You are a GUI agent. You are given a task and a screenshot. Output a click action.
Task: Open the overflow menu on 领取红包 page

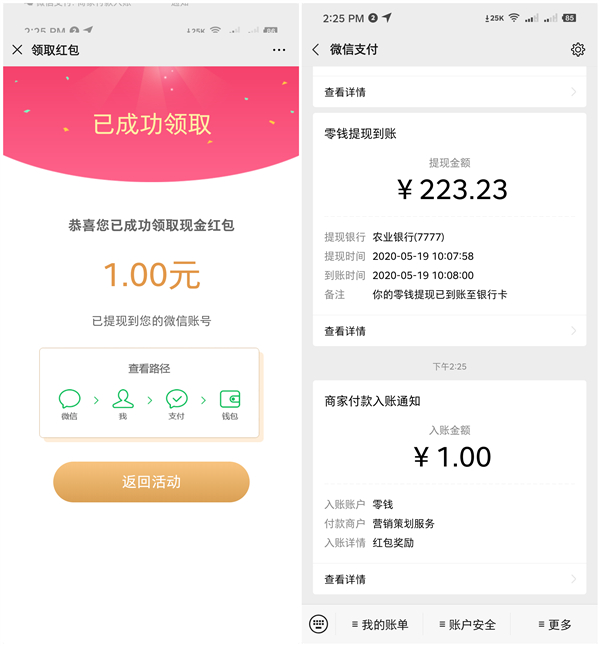pyautogui.click(x=279, y=50)
